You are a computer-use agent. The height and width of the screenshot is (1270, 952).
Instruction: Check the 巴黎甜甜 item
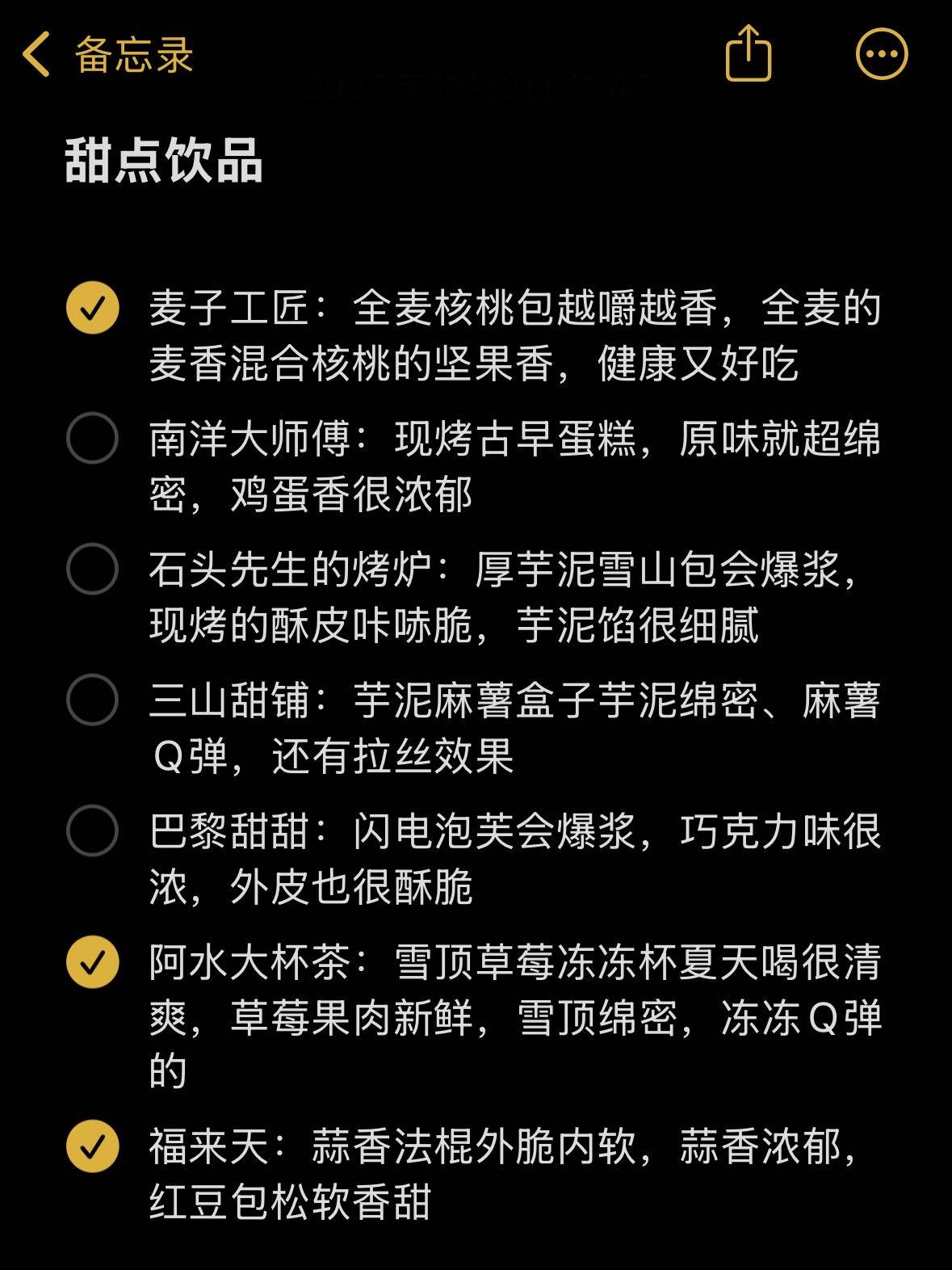coord(93,831)
